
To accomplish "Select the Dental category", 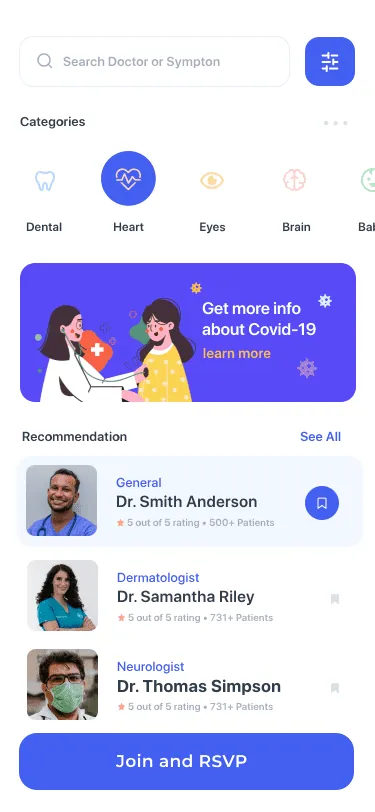I will tap(44, 193).
